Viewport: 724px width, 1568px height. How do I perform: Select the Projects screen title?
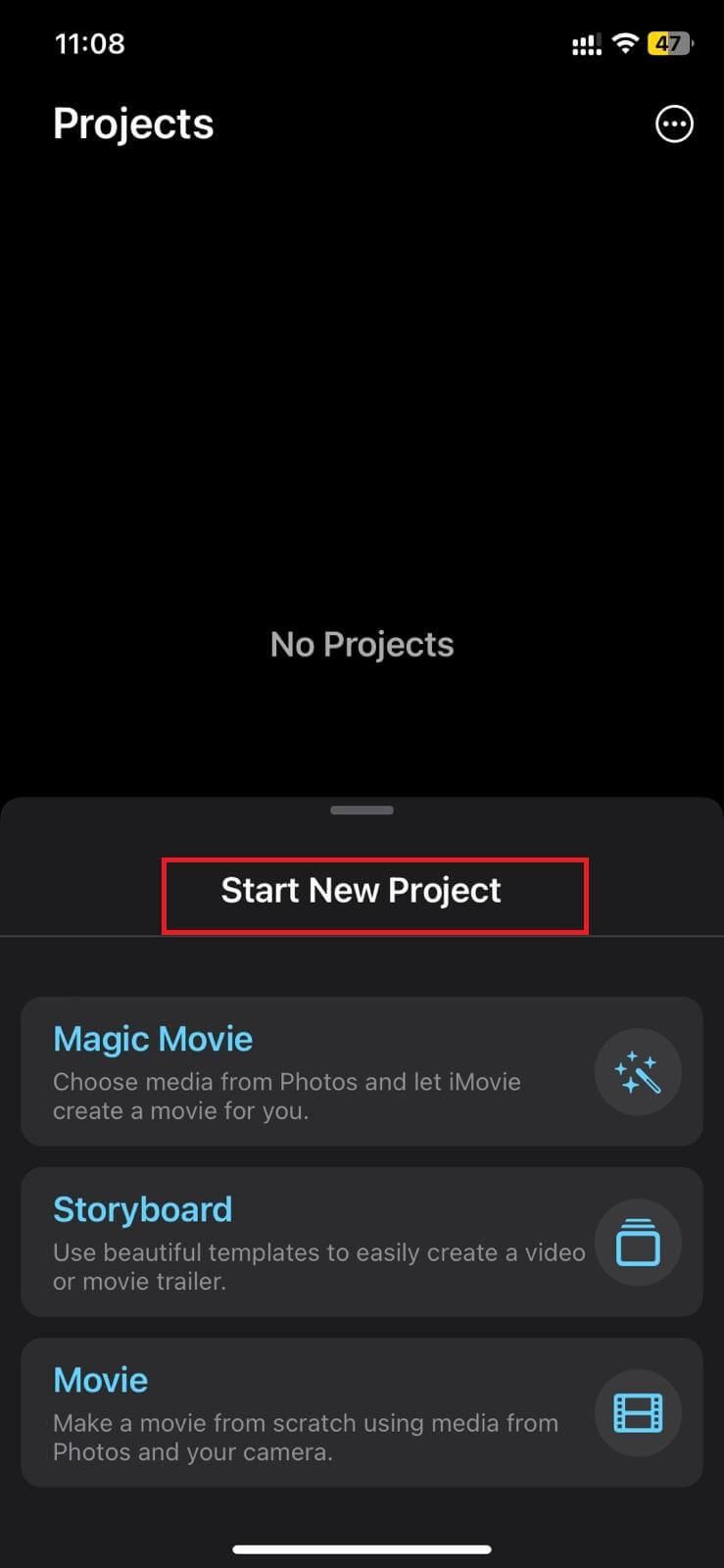click(133, 123)
